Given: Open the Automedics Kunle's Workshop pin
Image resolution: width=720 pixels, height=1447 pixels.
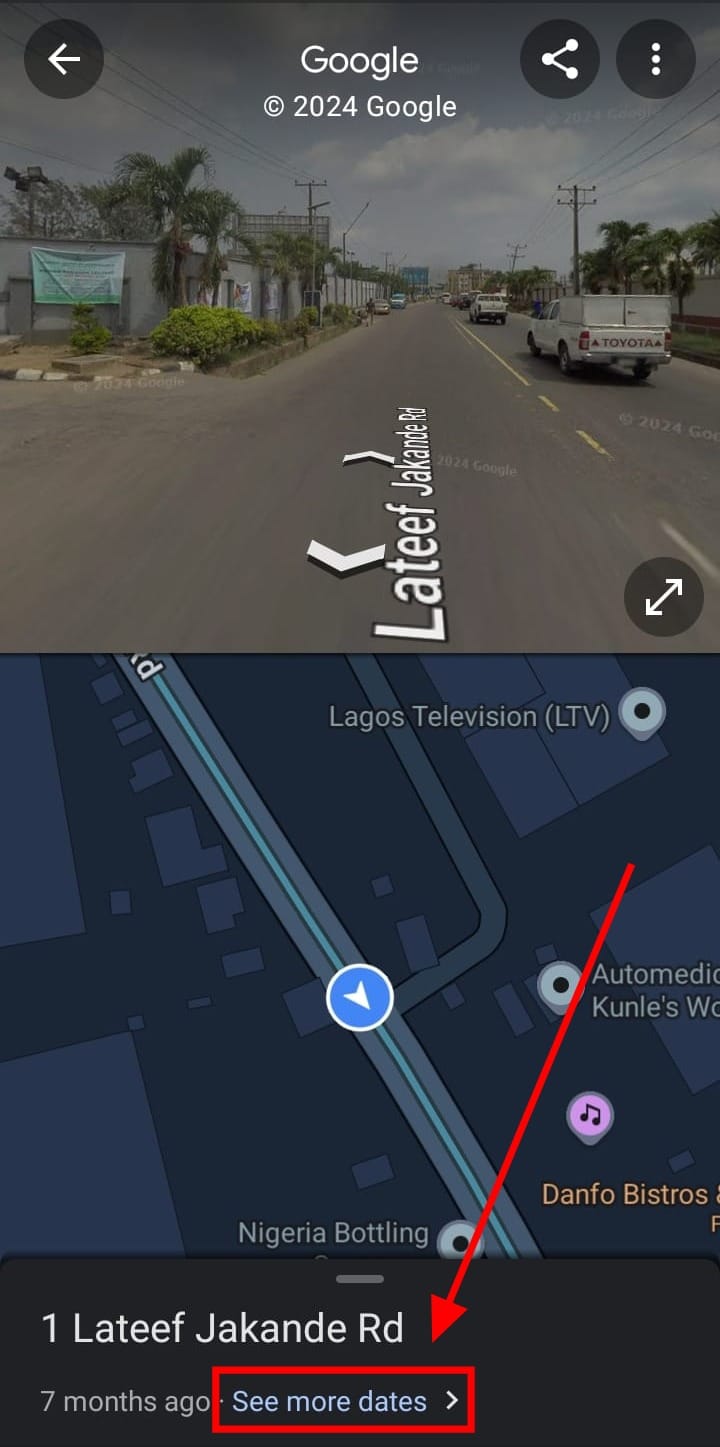Looking at the screenshot, I should coord(561,986).
